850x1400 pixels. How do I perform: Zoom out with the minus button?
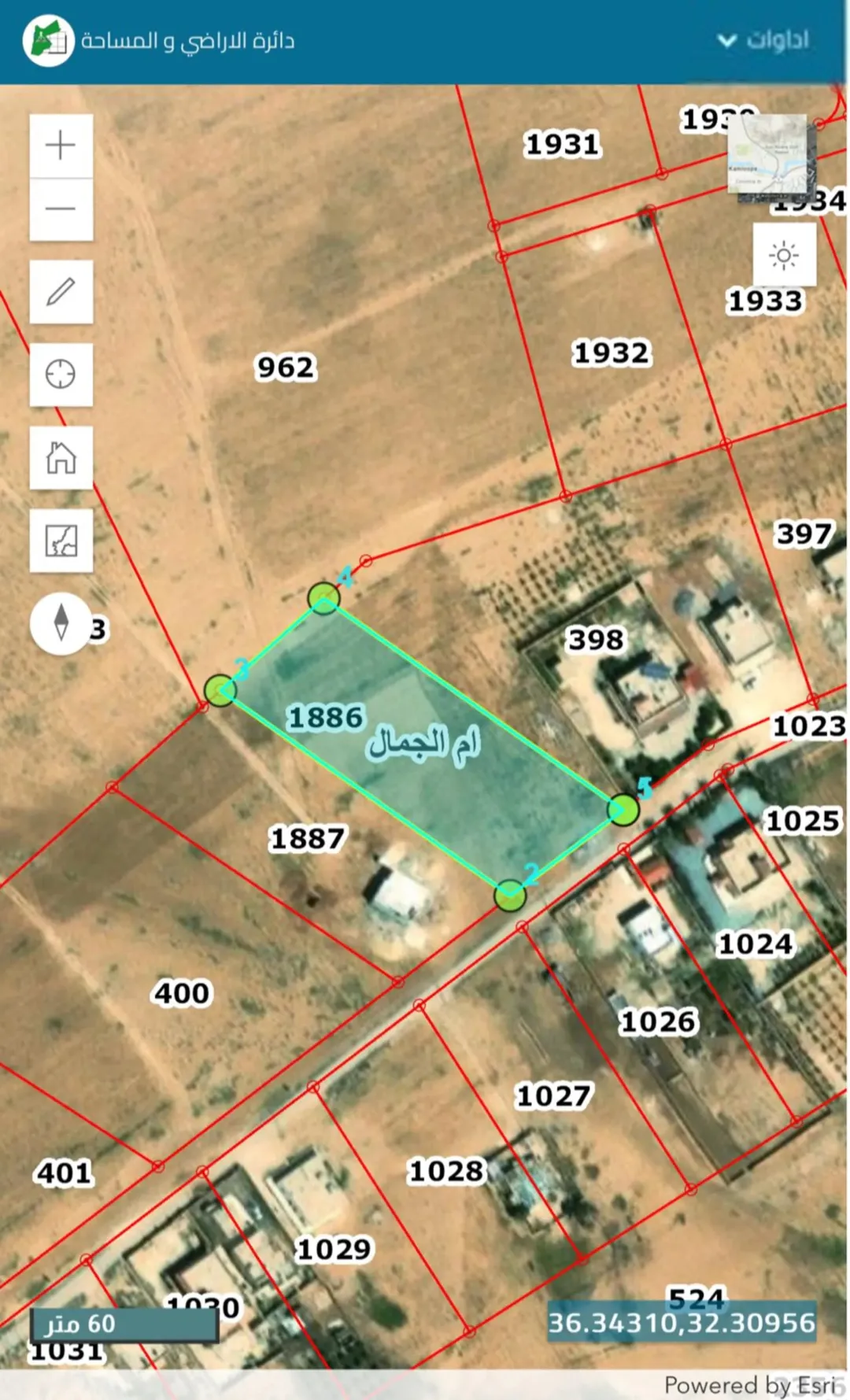(61, 209)
